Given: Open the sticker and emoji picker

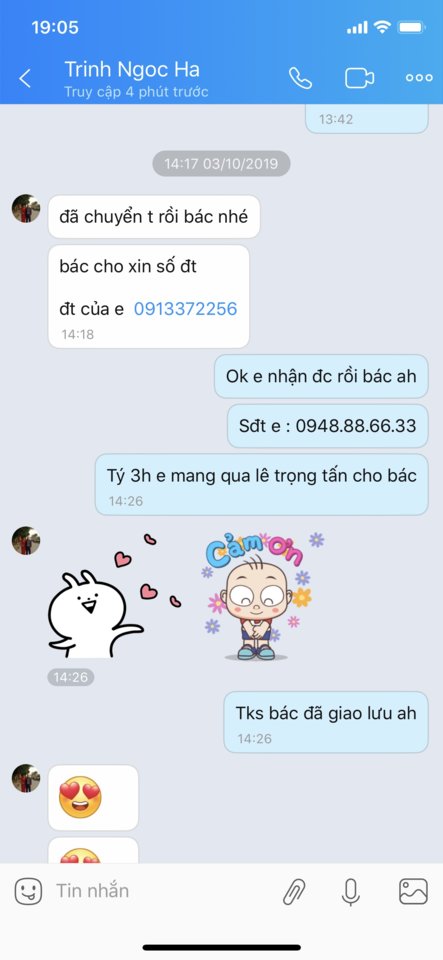Looking at the screenshot, I should click(x=28, y=891).
